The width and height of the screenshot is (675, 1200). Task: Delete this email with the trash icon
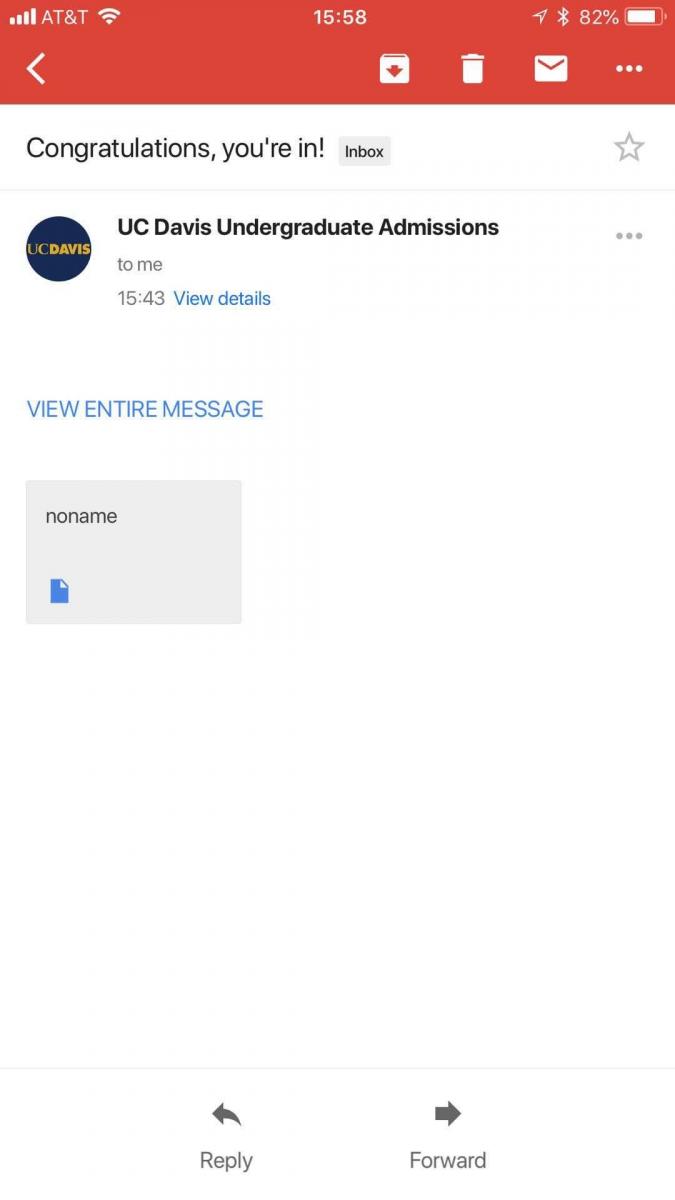[x=472, y=69]
